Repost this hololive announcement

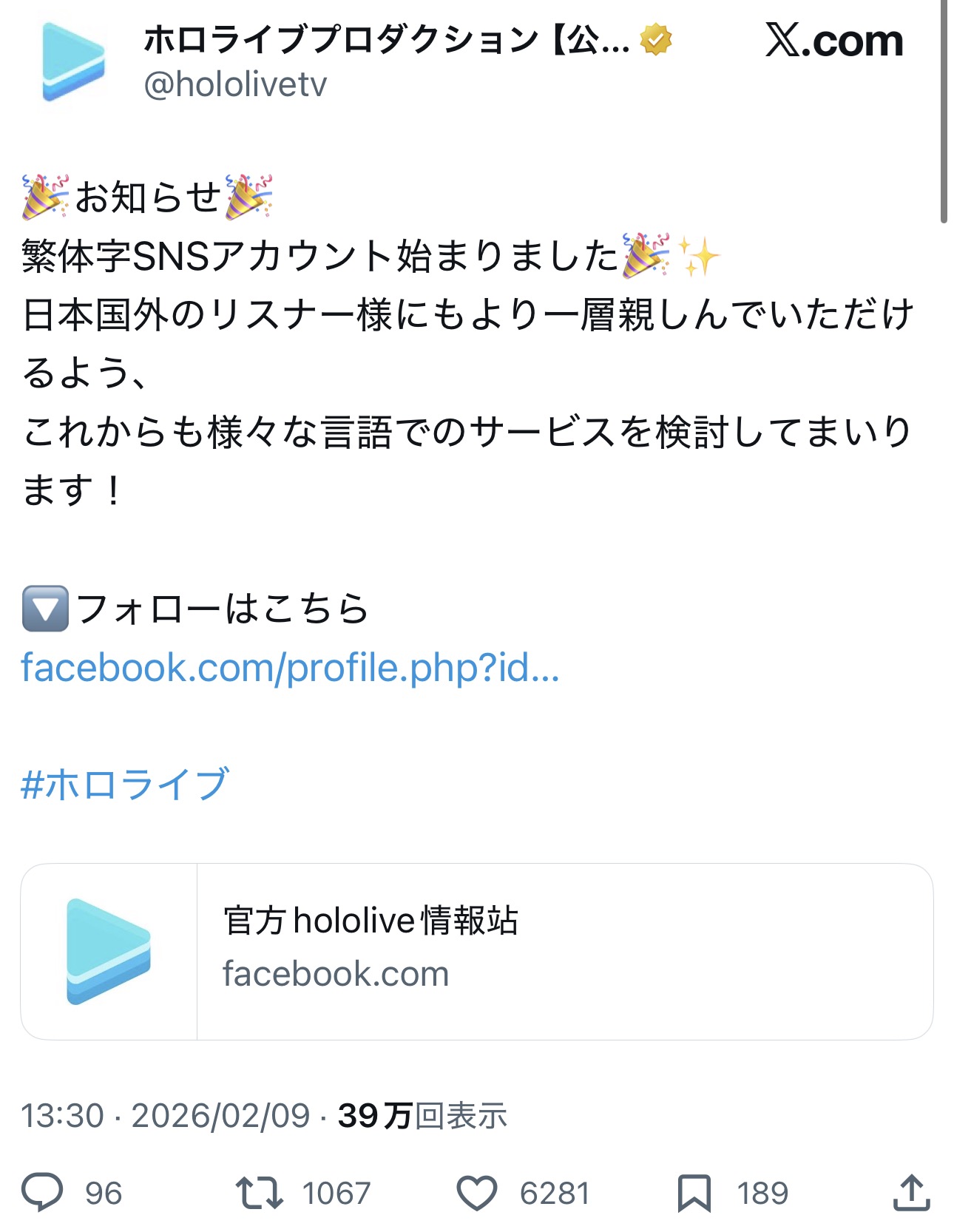259,1192
